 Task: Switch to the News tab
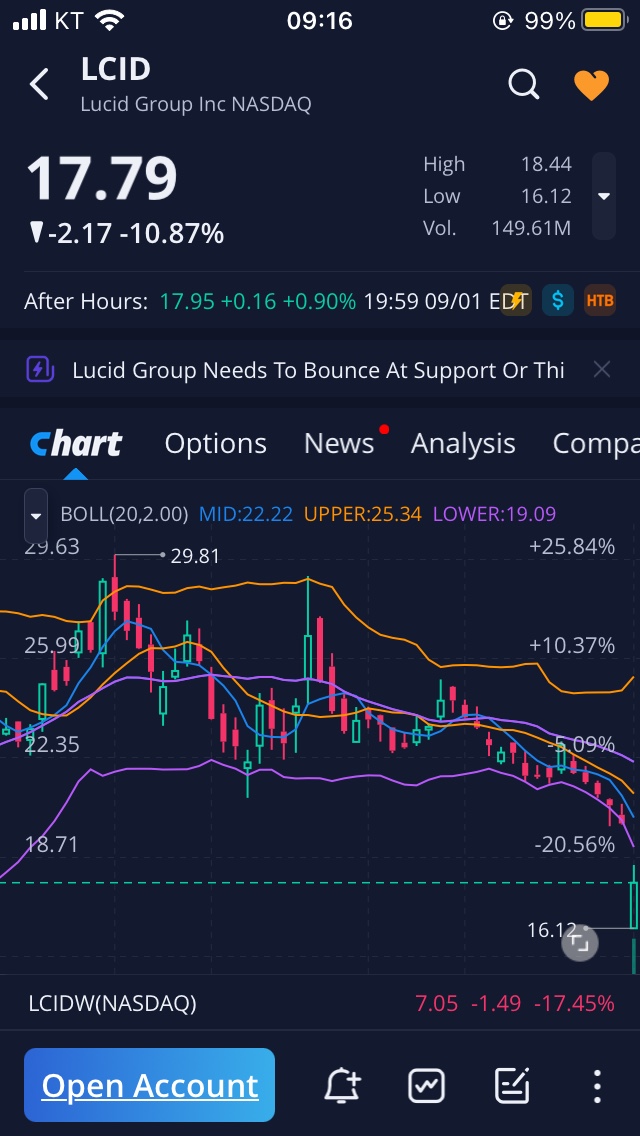pyautogui.click(x=339, y=444)
